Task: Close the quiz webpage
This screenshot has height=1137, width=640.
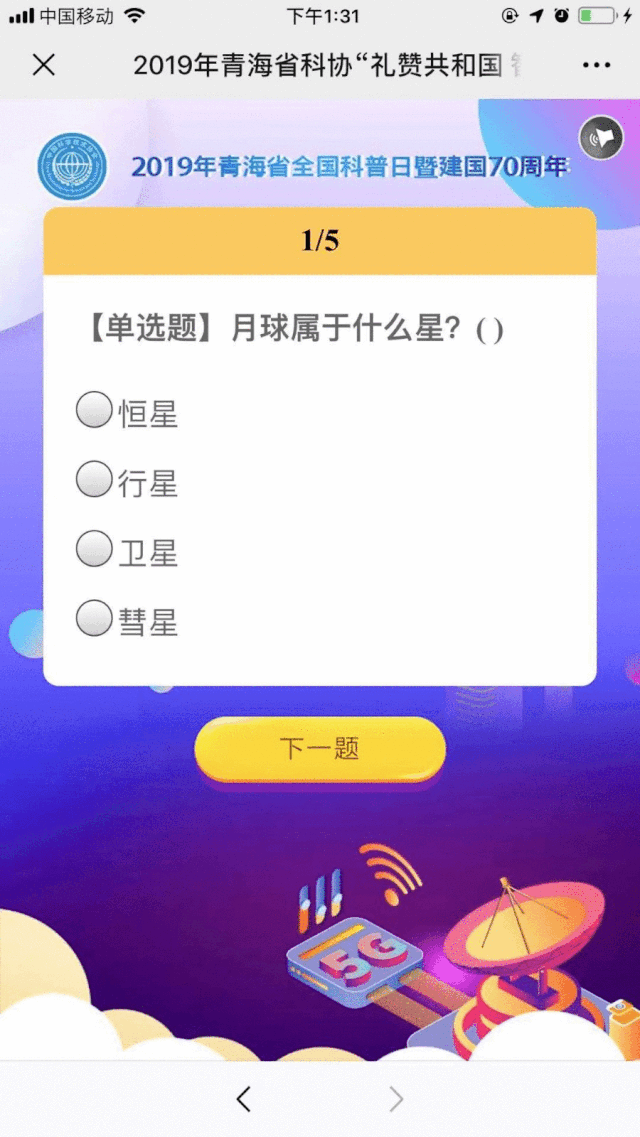Action: pos(43,65)
